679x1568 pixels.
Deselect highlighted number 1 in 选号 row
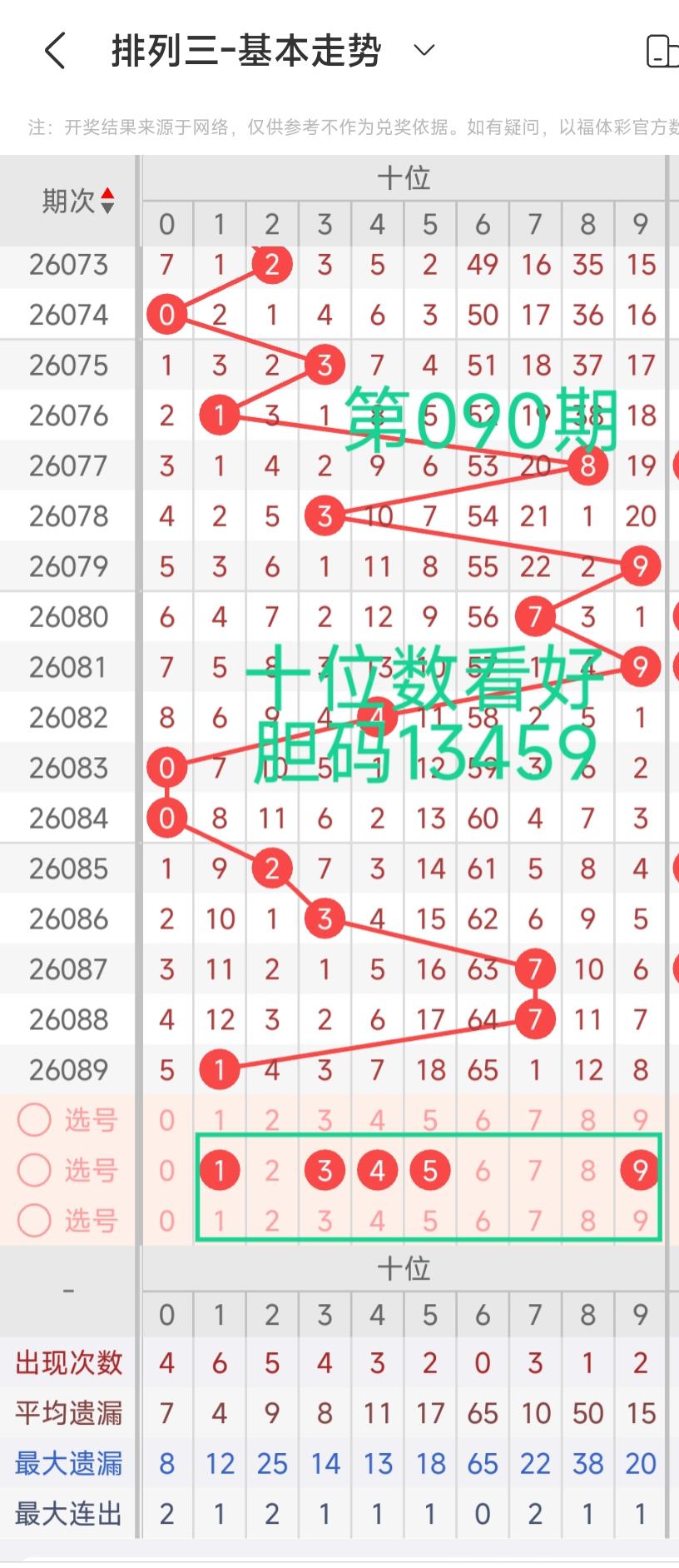[220, 1171]
